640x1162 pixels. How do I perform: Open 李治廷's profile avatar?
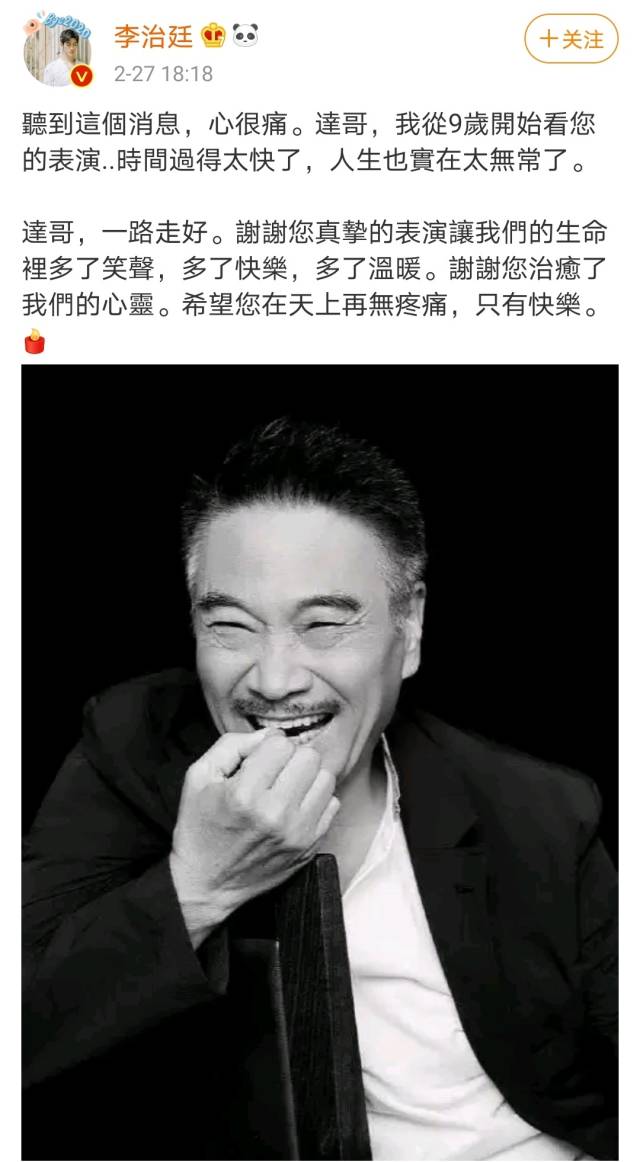58,50
